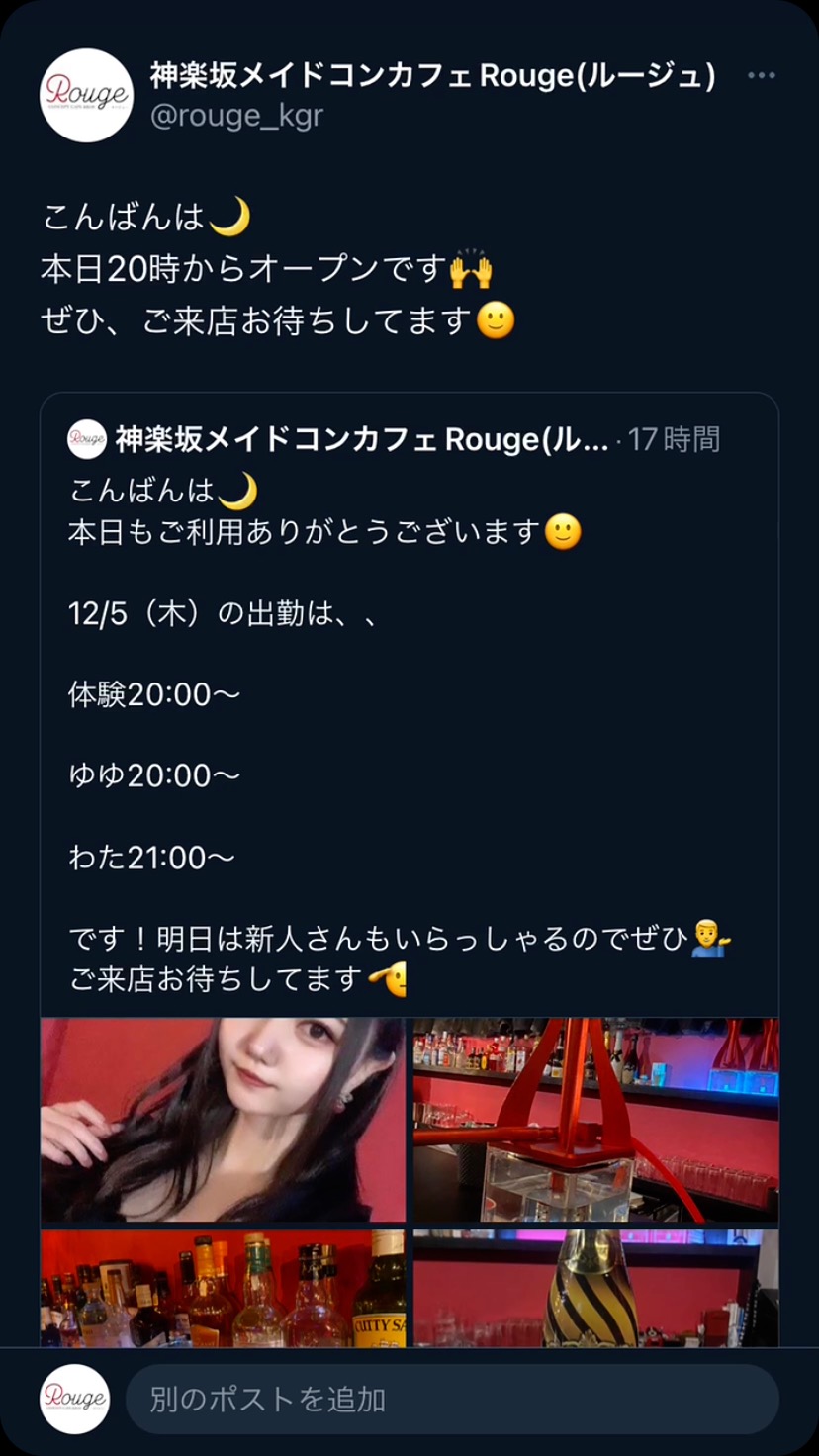This screenshot has height=1456, width=819.
Task: View the whisky bottles photo
Action: [224, 1288]
